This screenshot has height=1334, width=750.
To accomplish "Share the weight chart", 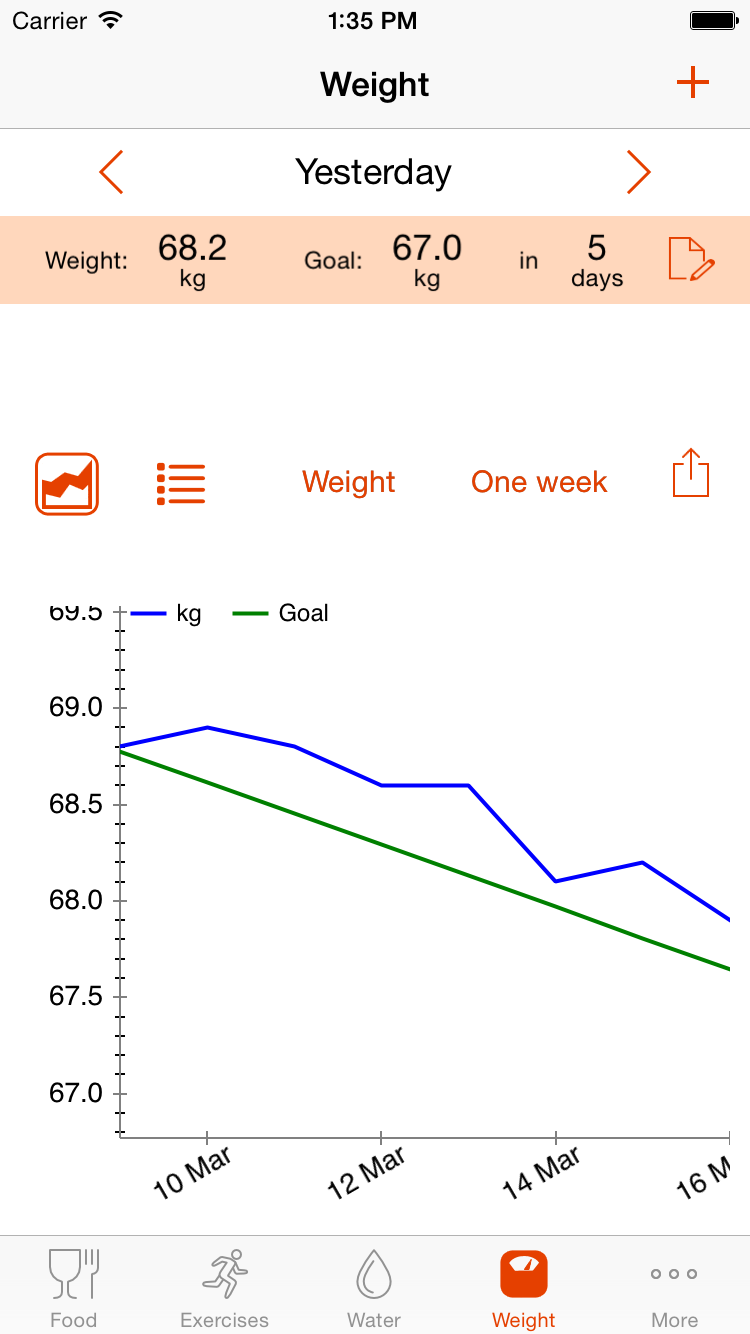I will (x=690, y=474).
